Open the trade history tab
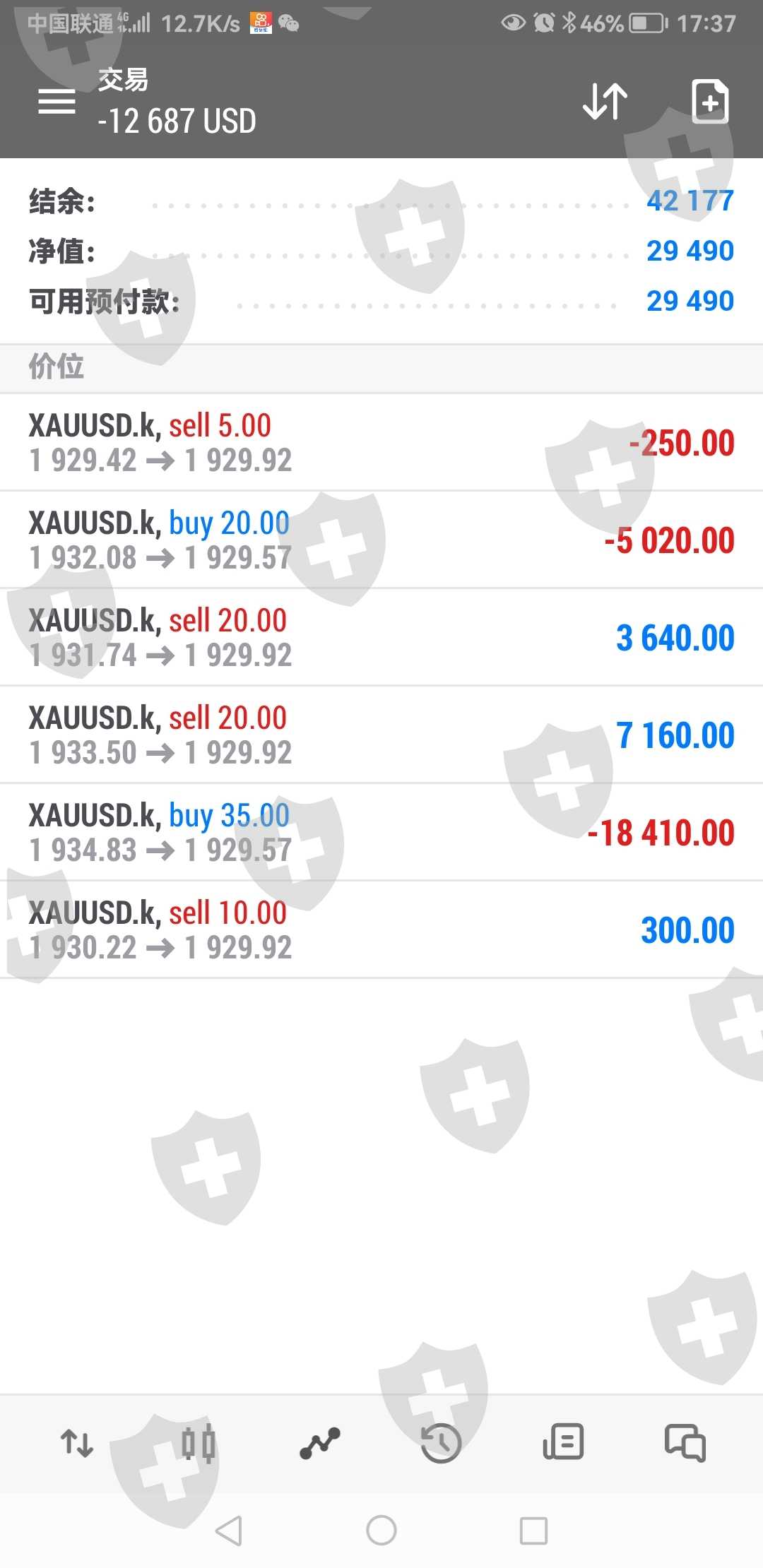The image size is (763, 1568). pos(441,1443)
